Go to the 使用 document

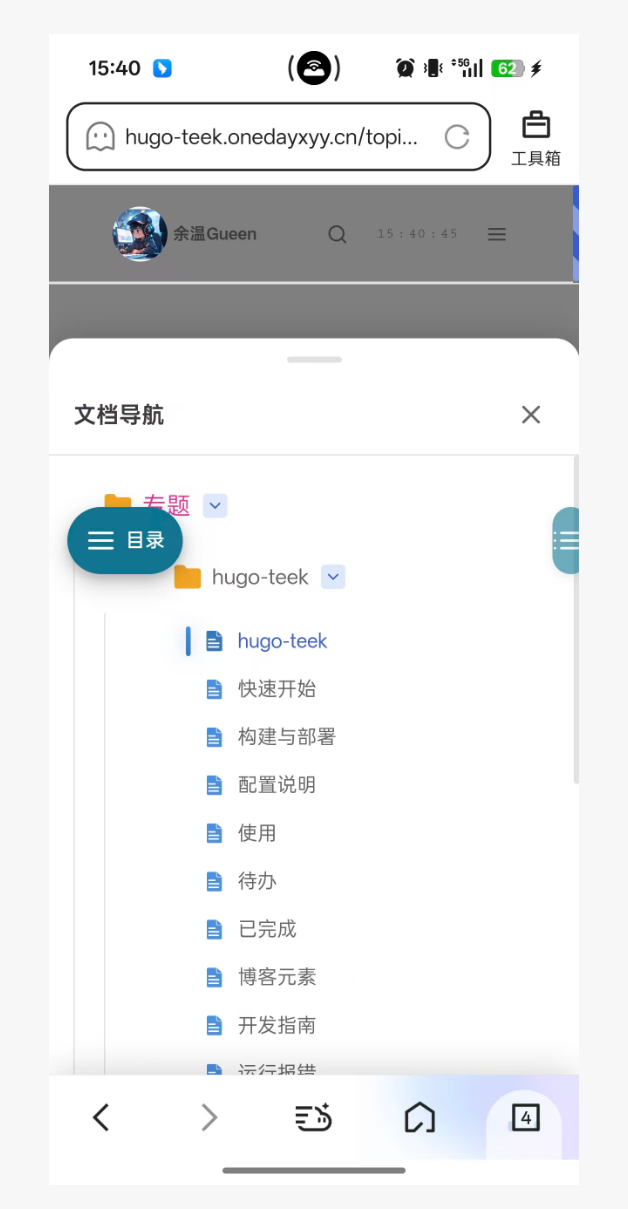point(257,833)
